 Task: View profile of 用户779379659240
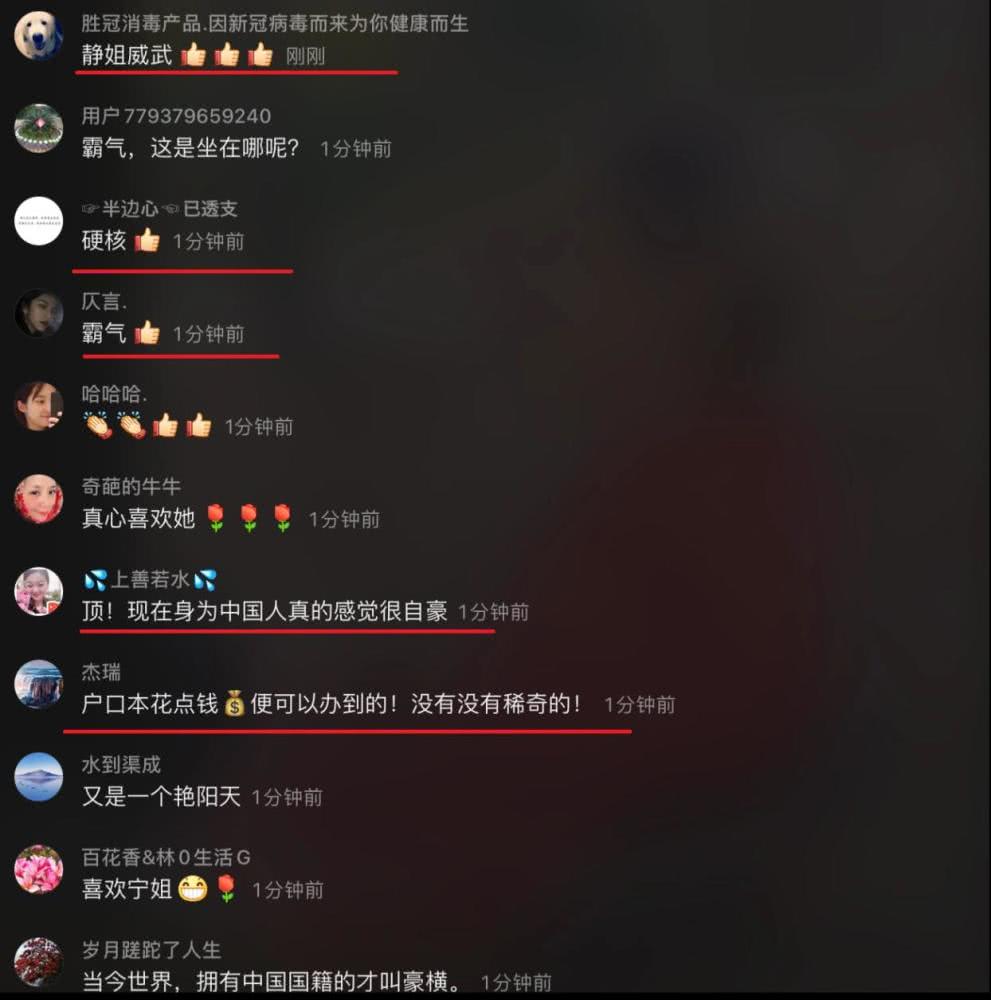(x=39, y=128)
